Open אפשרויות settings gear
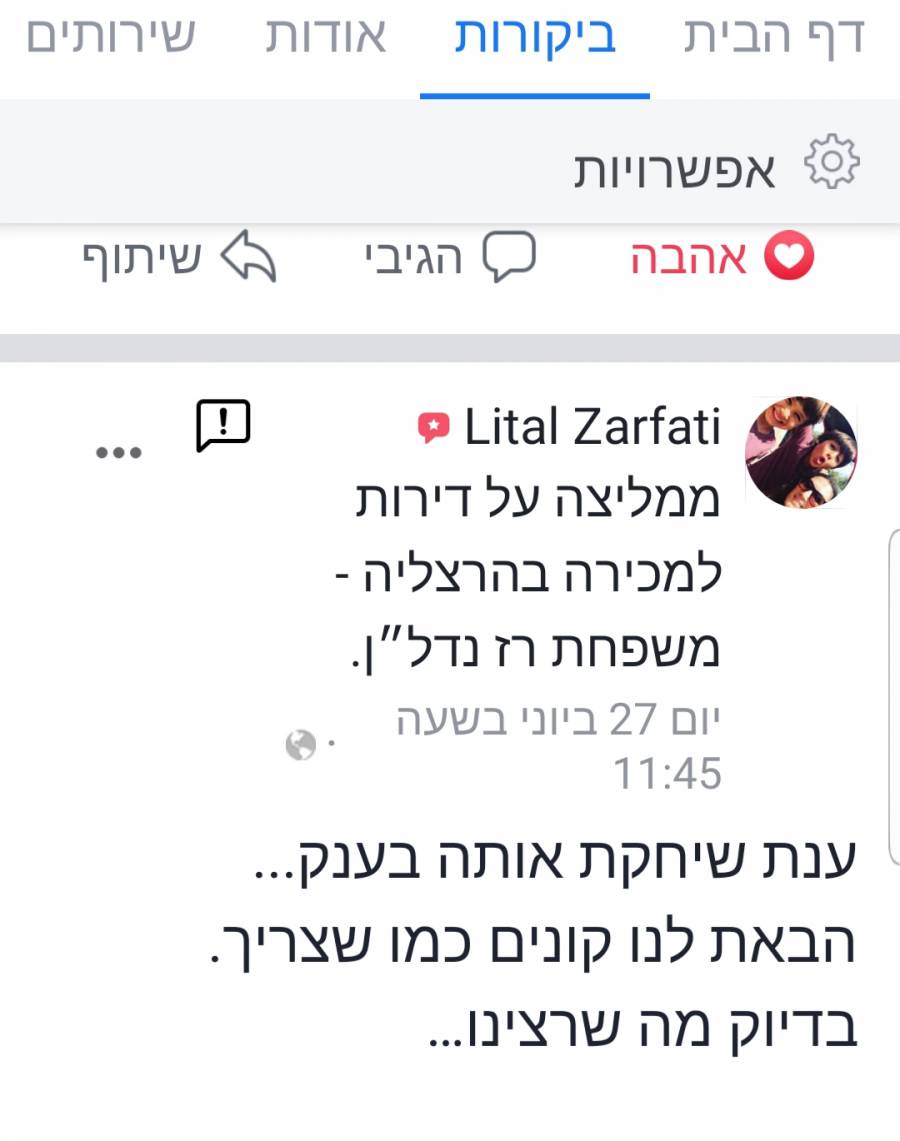Image resolution: width=900 pixels, height=1141 pixels. tap(832, 165)
